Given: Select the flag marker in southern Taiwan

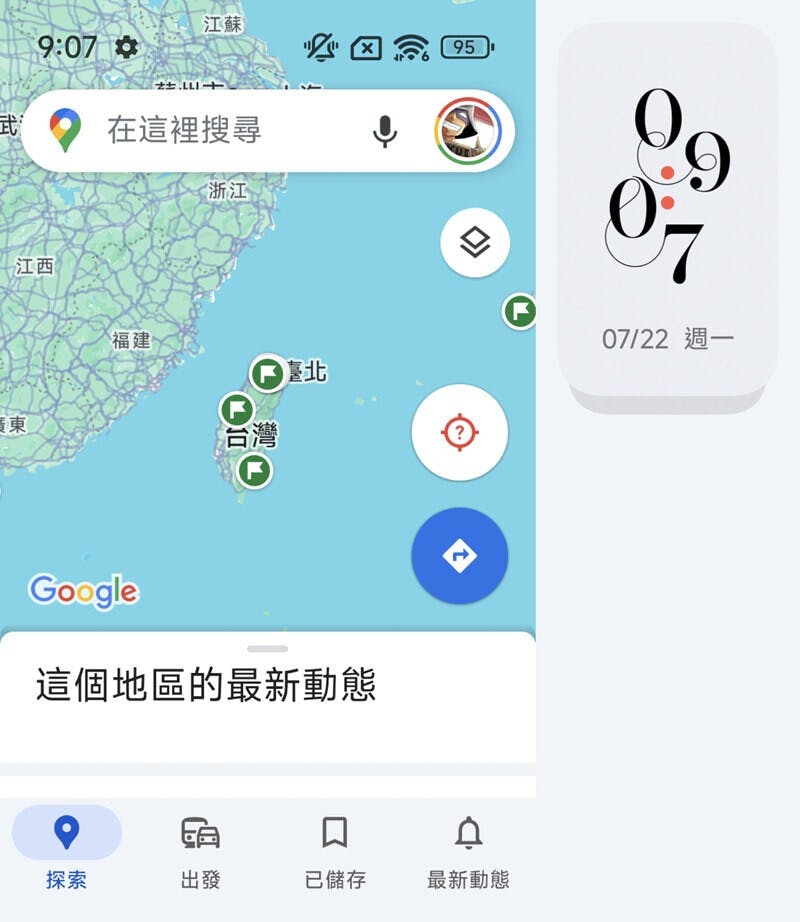Looking at the screenshot, I should click(255, 469).
